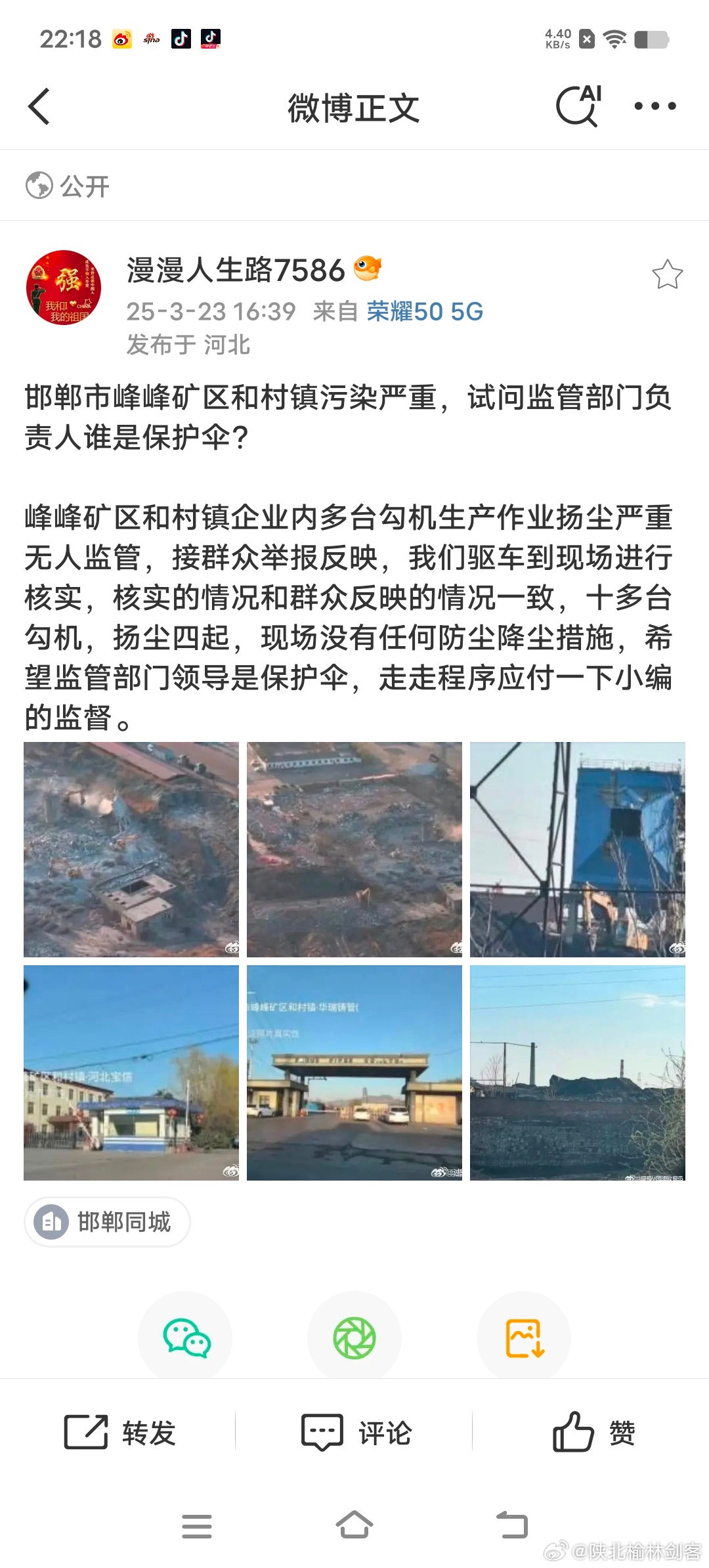Go to home via system navigation
The height and width of the screenshot is (1568, 709).
coord(354,1525)
